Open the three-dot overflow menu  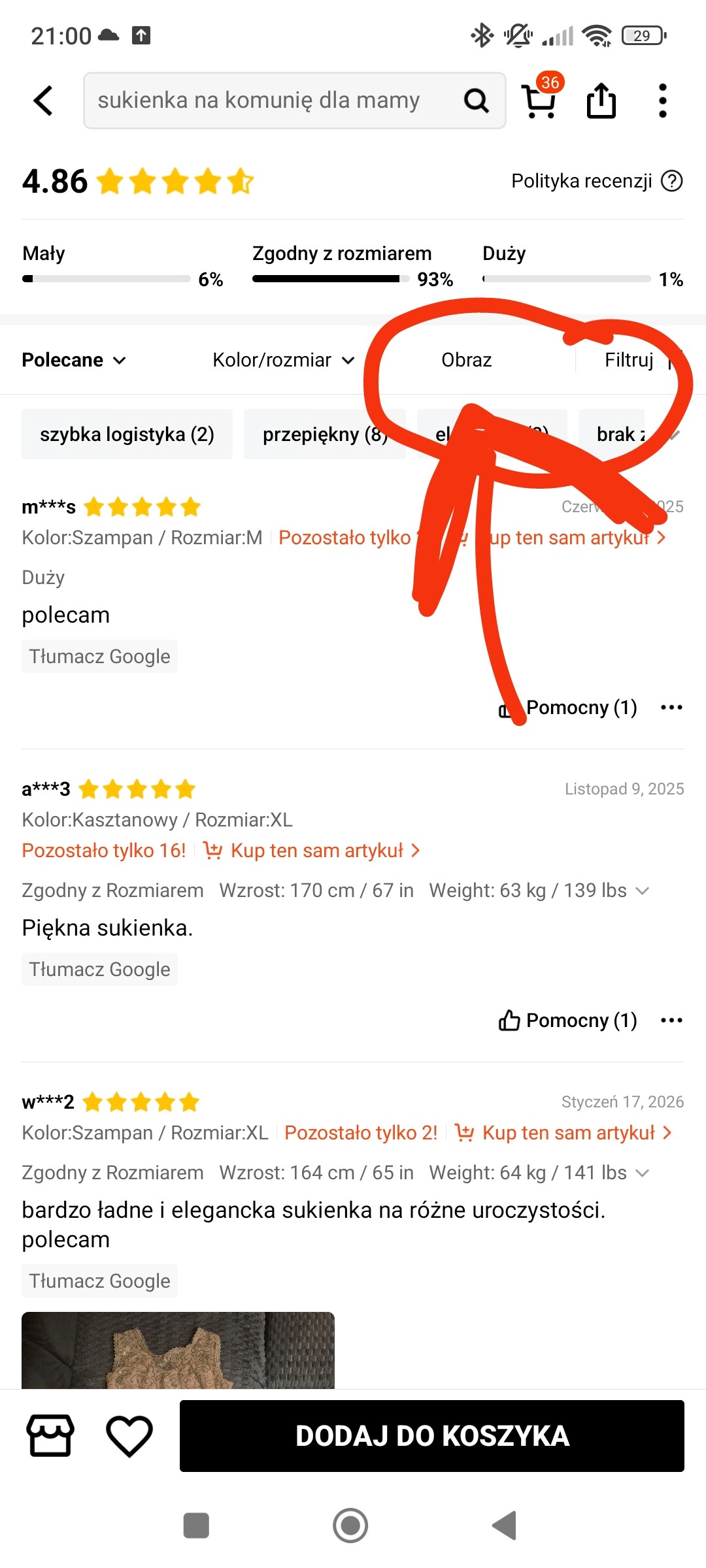[662, 101]
